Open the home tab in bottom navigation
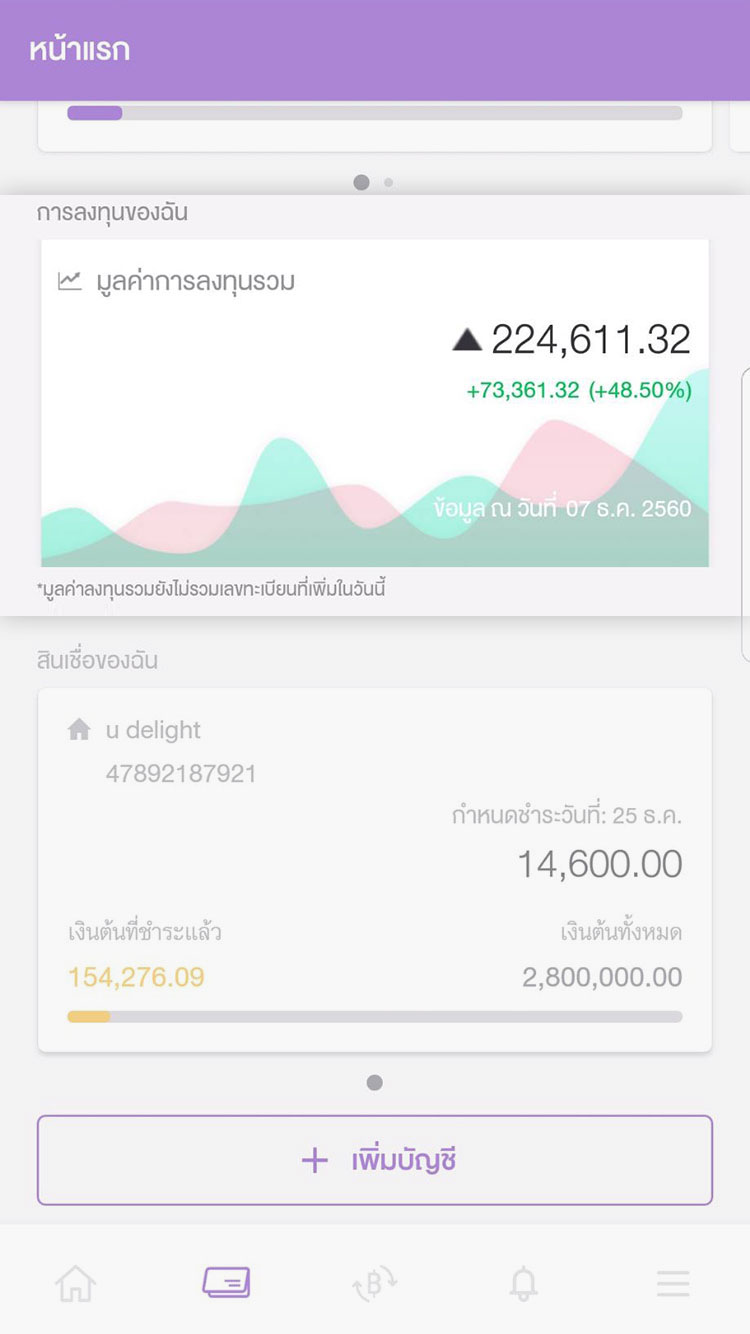 click(x=76, y=1283)
